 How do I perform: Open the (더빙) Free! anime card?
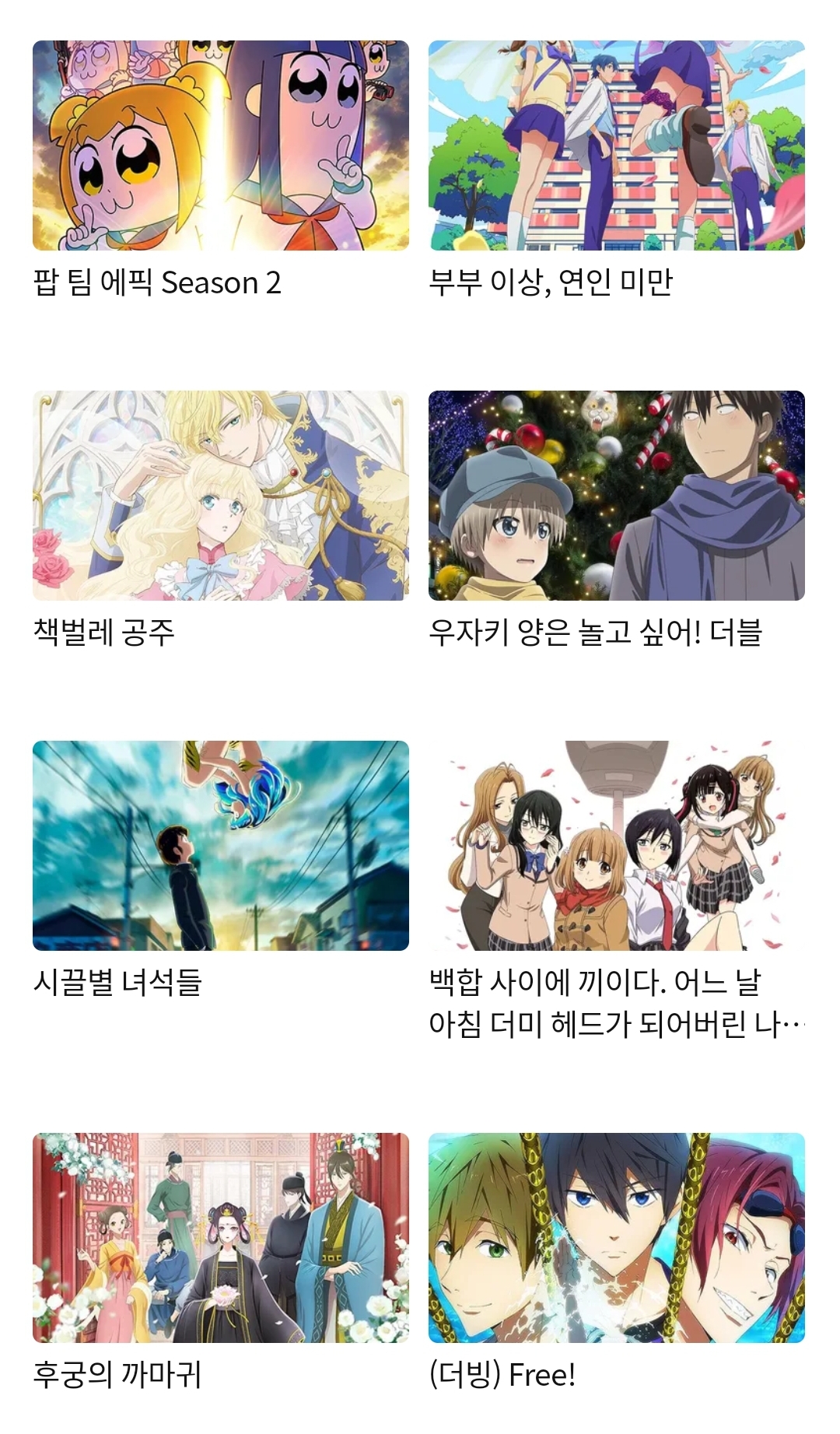[x=616, y=1238]
